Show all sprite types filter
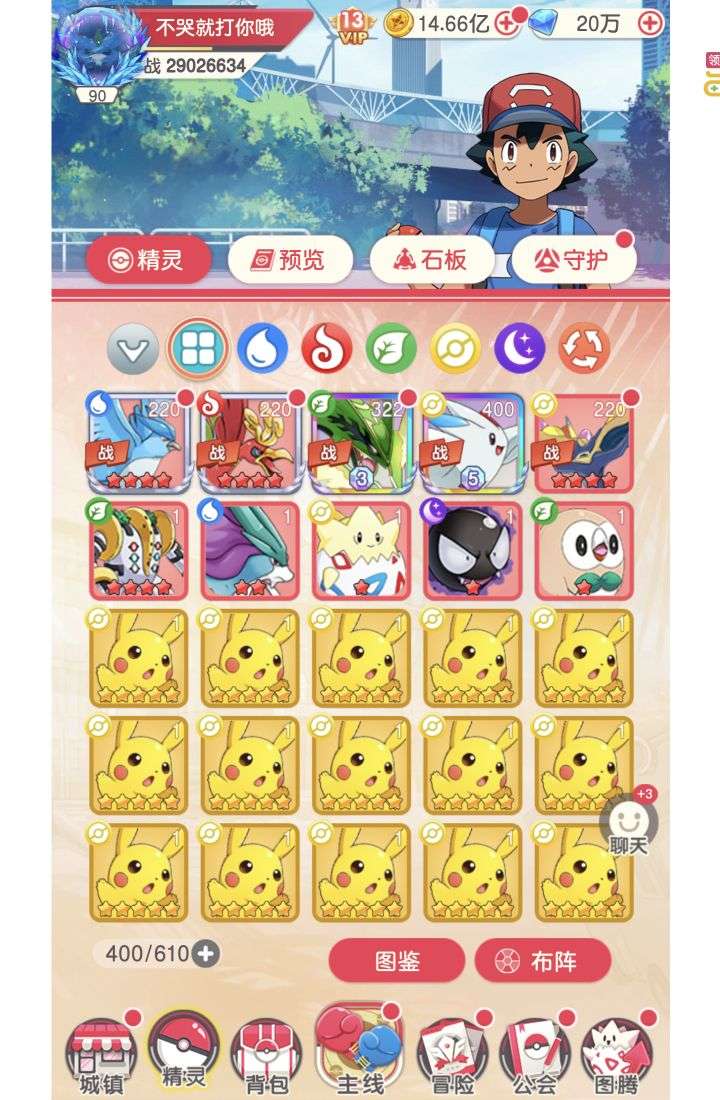This screenshot has width=720, height=1100. 197,349
